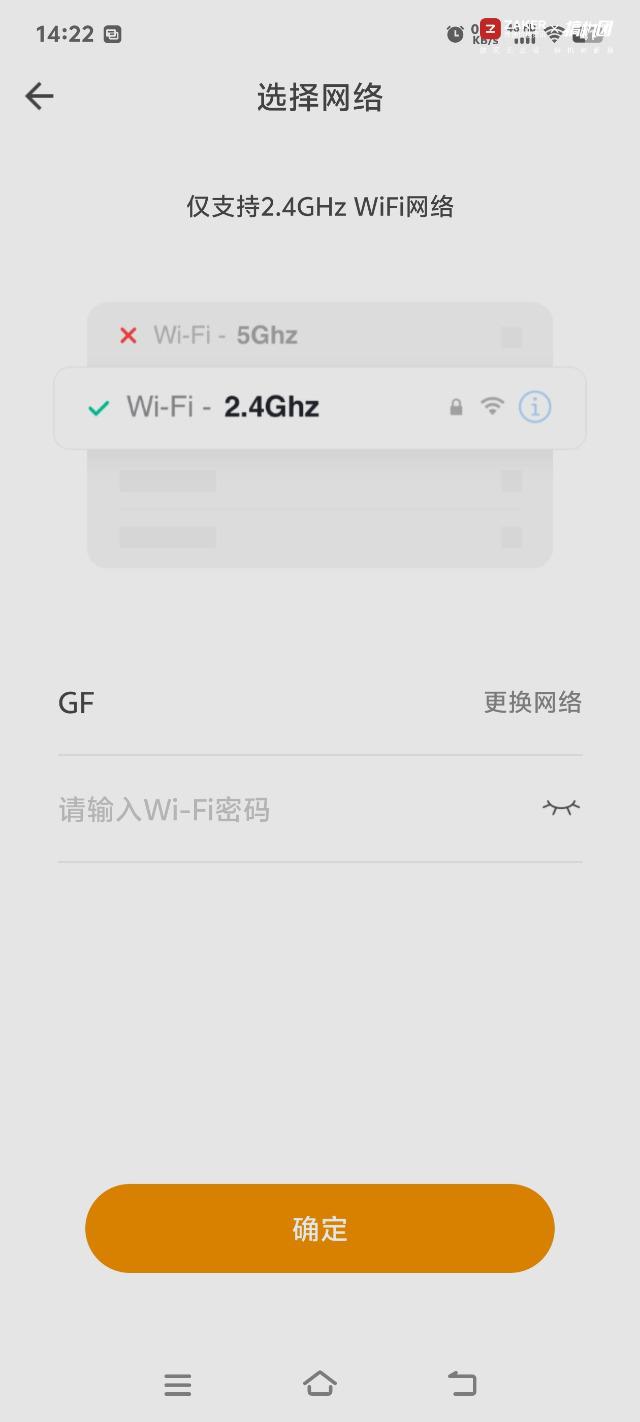This screenshot has height=1422, width=640.
Task: Confirm with the orange 确定 button
Action: click(320, 1228)
